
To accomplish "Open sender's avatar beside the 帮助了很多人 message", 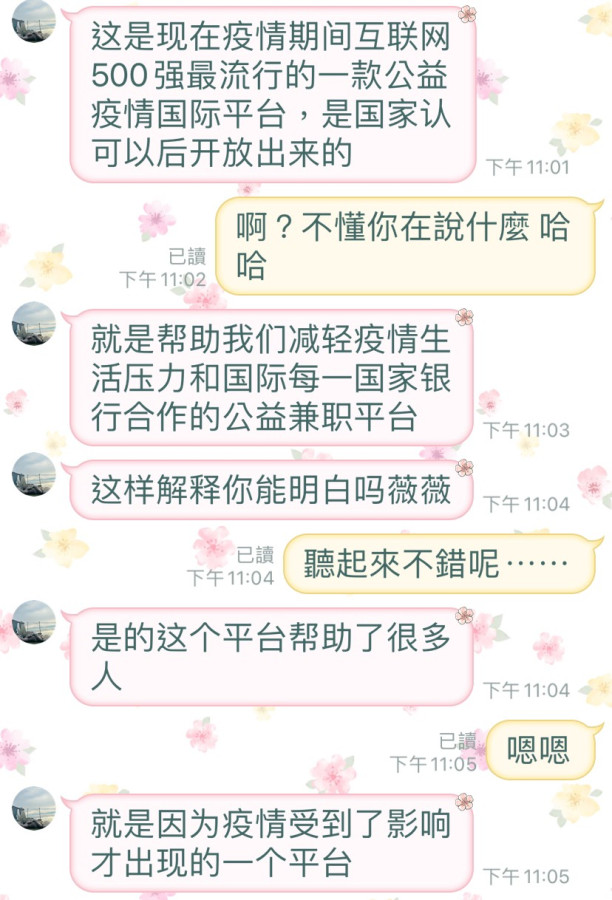I will point(33,621).
